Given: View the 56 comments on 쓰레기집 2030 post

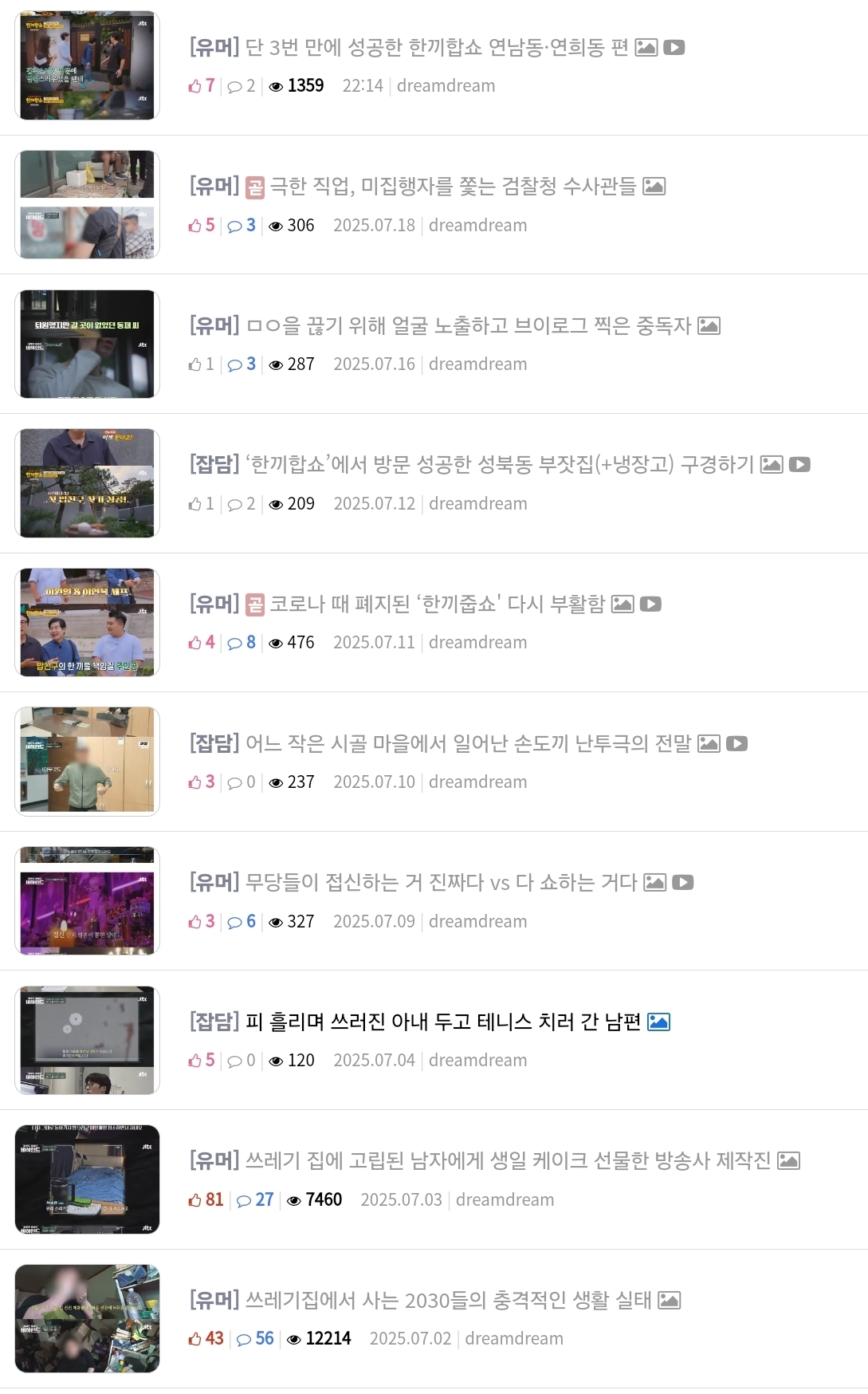Looking at the screenshot, I should click(x=255, y=1339).
